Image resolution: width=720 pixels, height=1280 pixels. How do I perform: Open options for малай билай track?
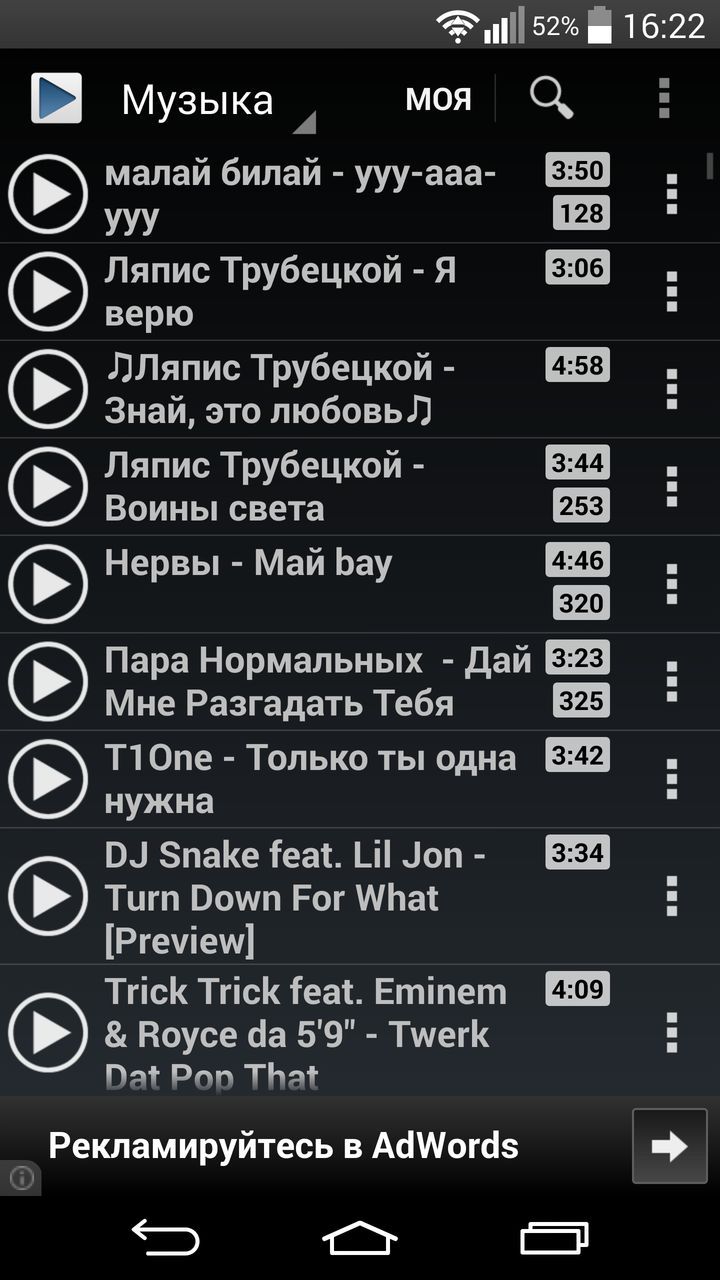(672, 194)
